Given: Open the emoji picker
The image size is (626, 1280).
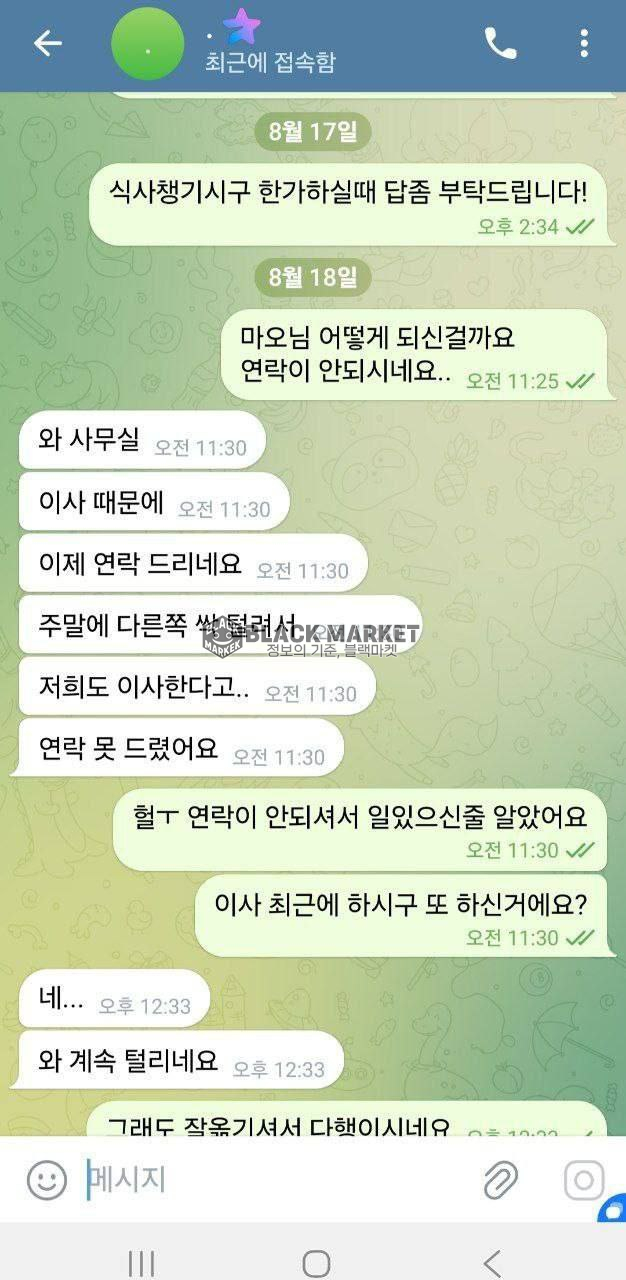Looking at the screenshot, I should click(x=46, y=1180).
